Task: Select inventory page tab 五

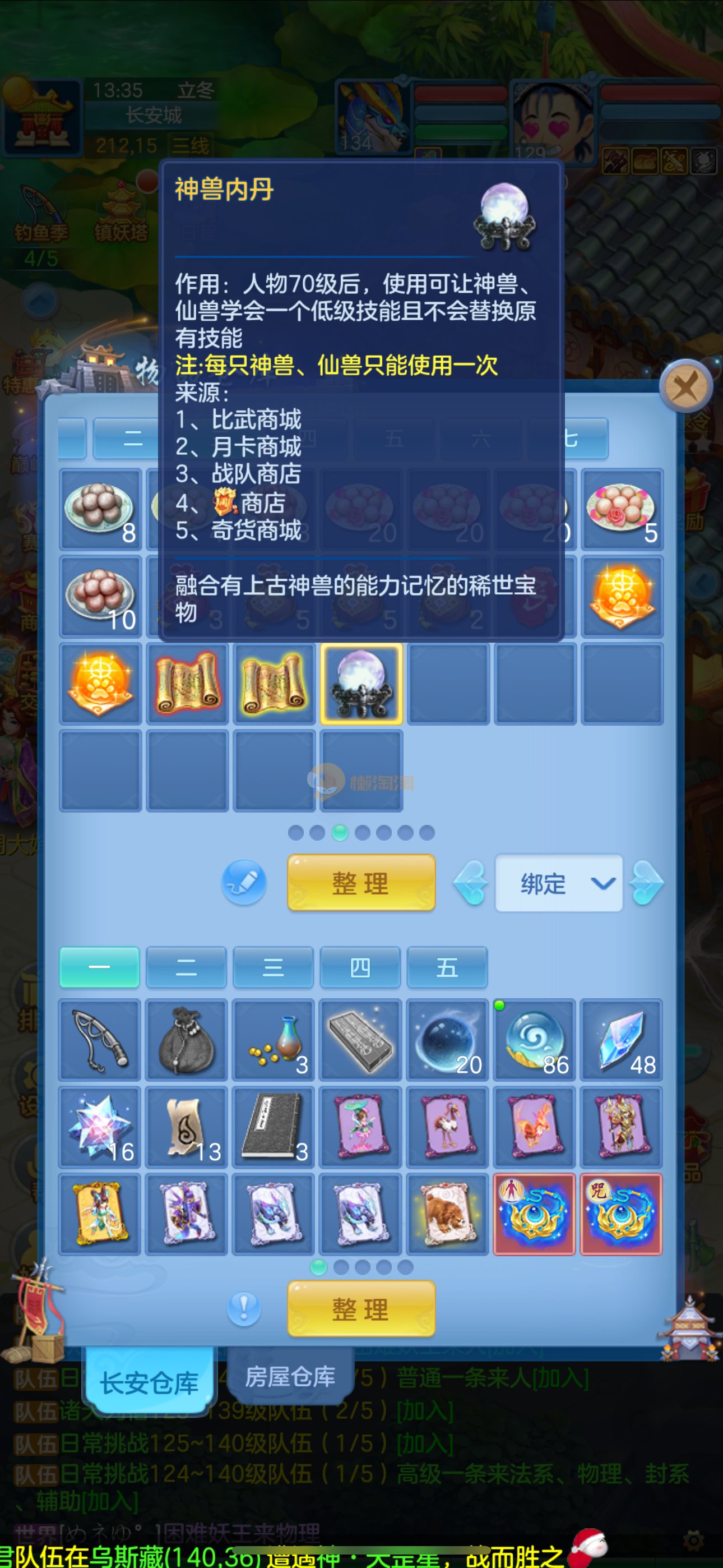Action: (447, 967)
